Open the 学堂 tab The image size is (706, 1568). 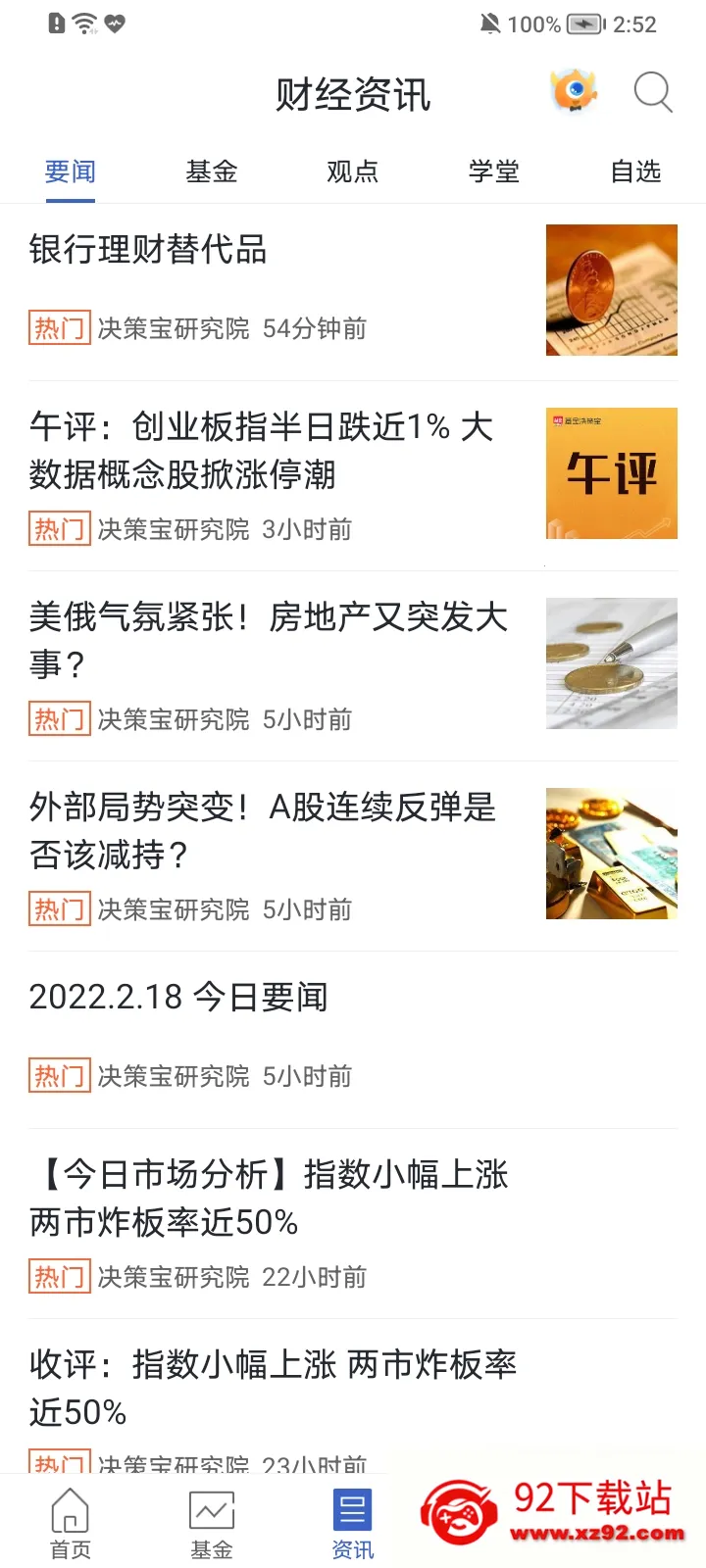[x=494, y=171]
